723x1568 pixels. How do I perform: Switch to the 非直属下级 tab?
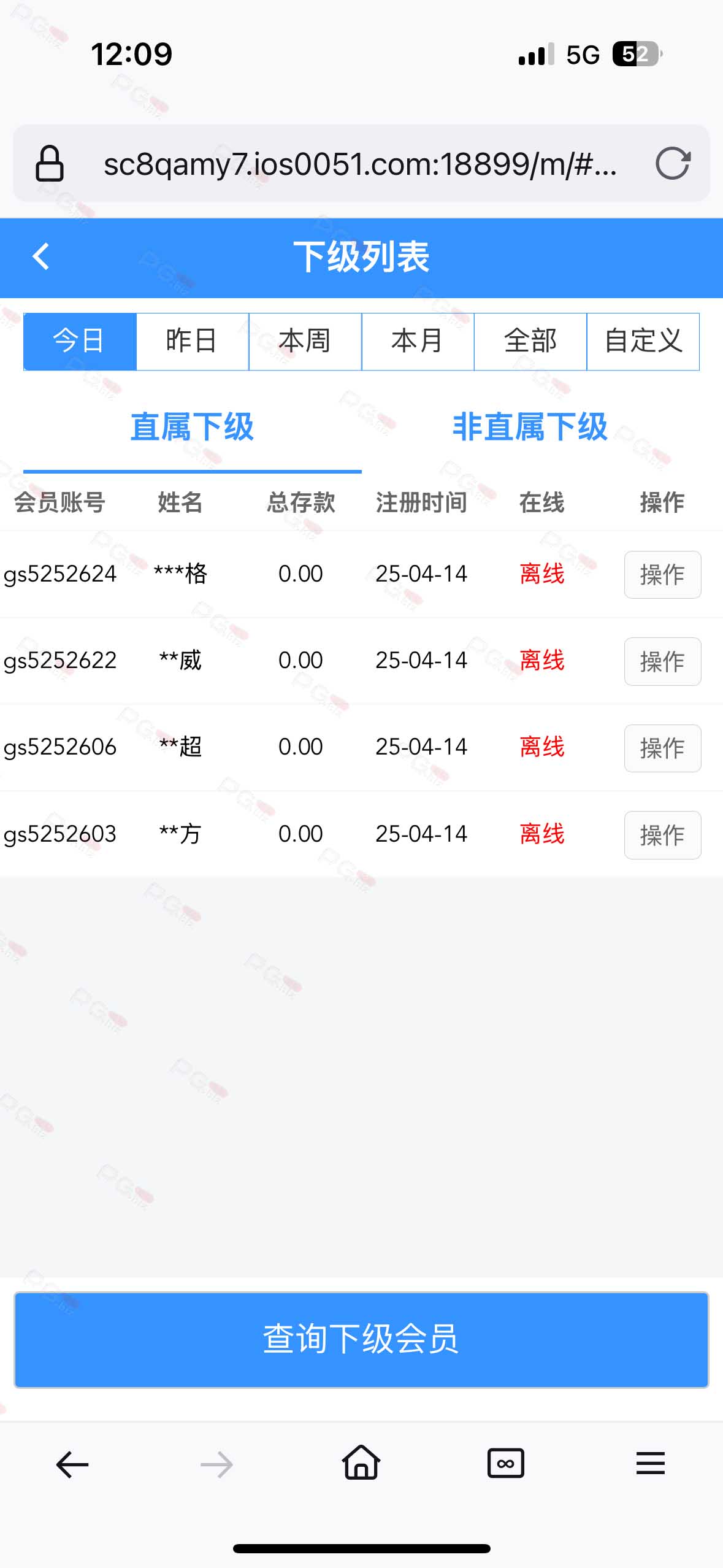(530, 427)
